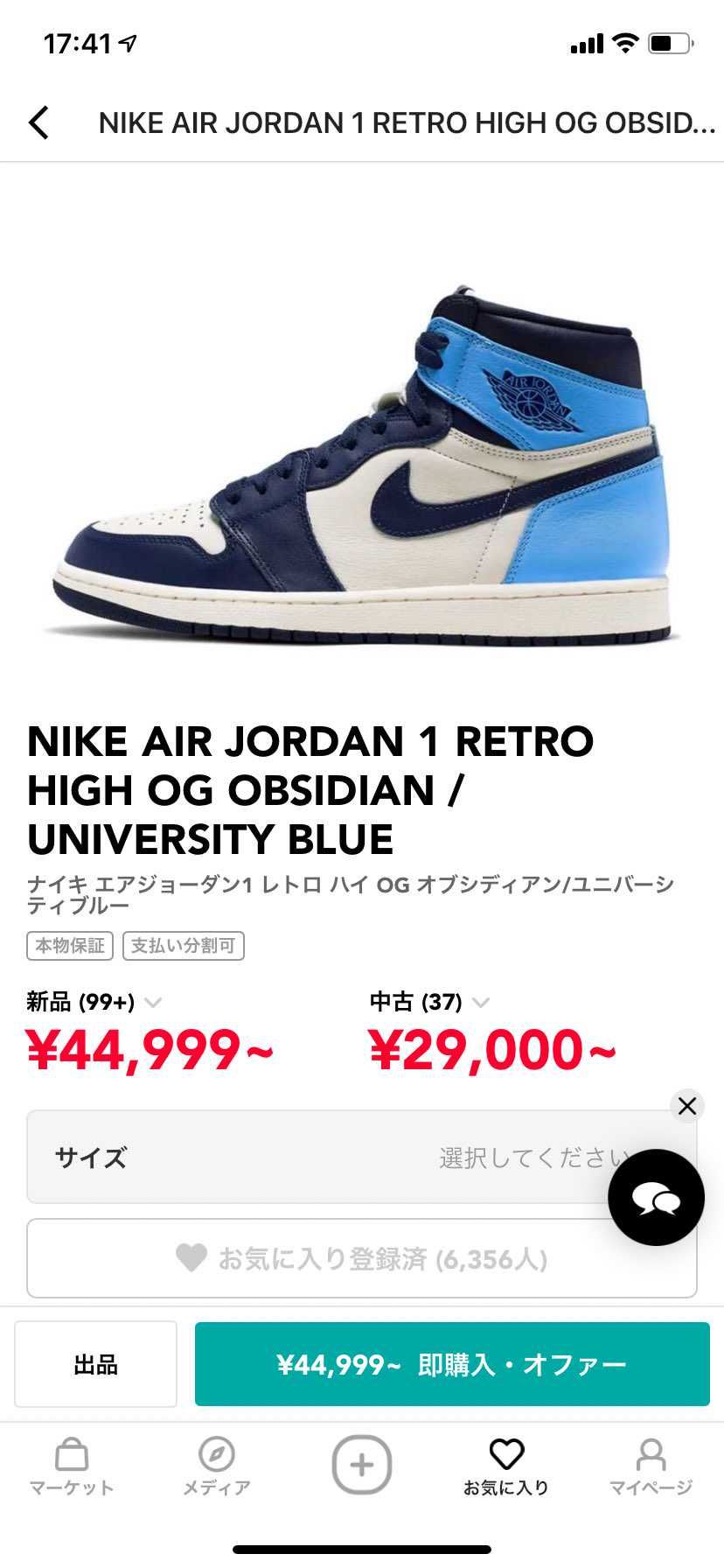
Task: Dismiss the chat bubble with X
Action: point(687,1106)
